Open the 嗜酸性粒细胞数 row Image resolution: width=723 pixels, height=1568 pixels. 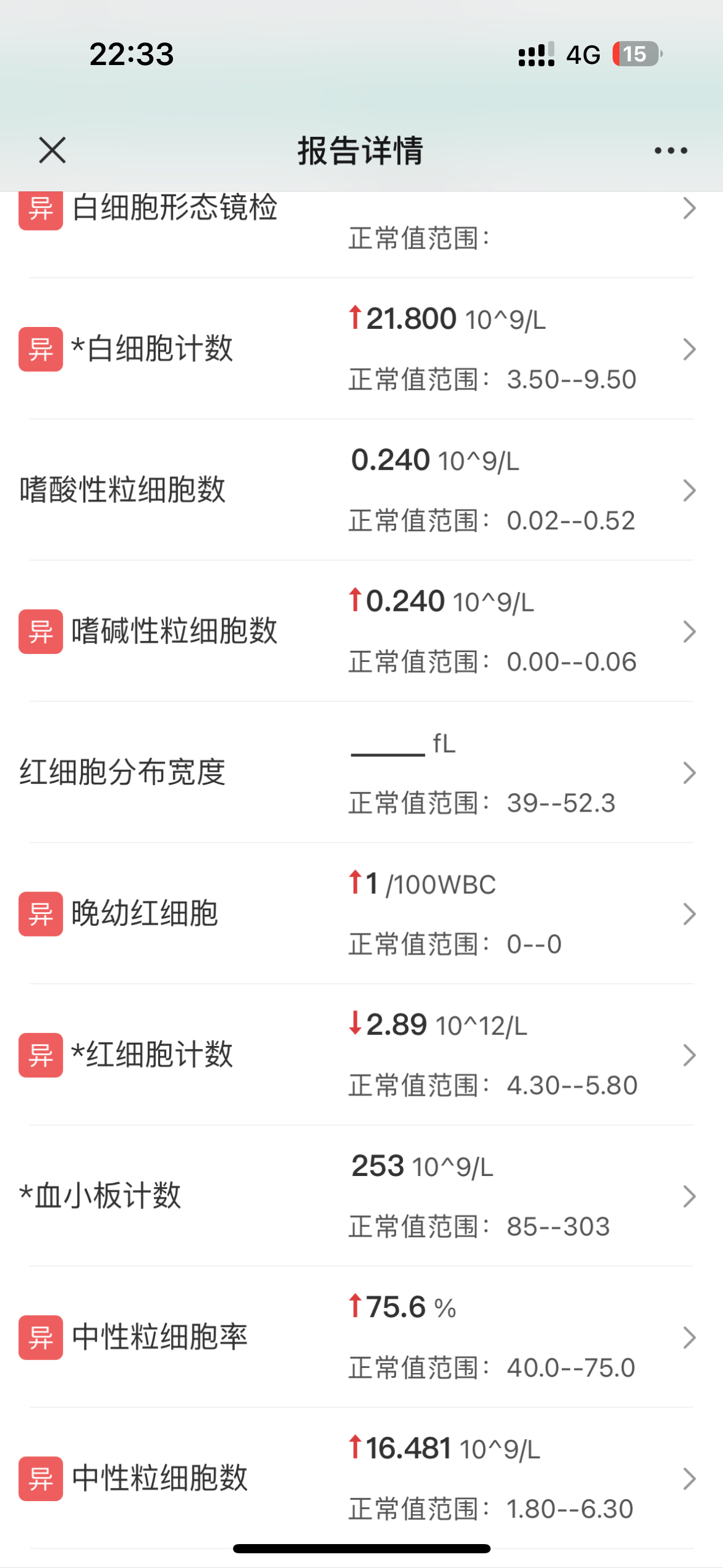(361, 490)
